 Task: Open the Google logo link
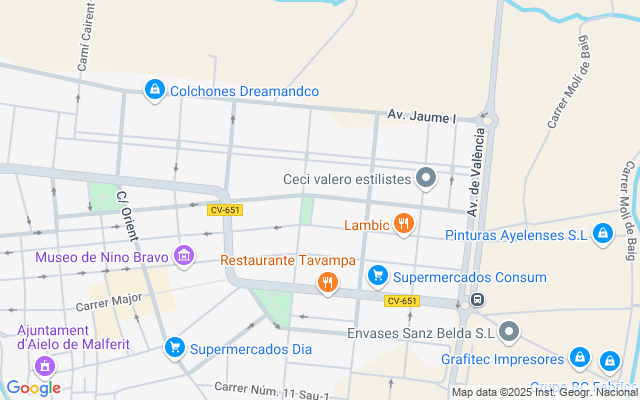(x=34, y=388)
